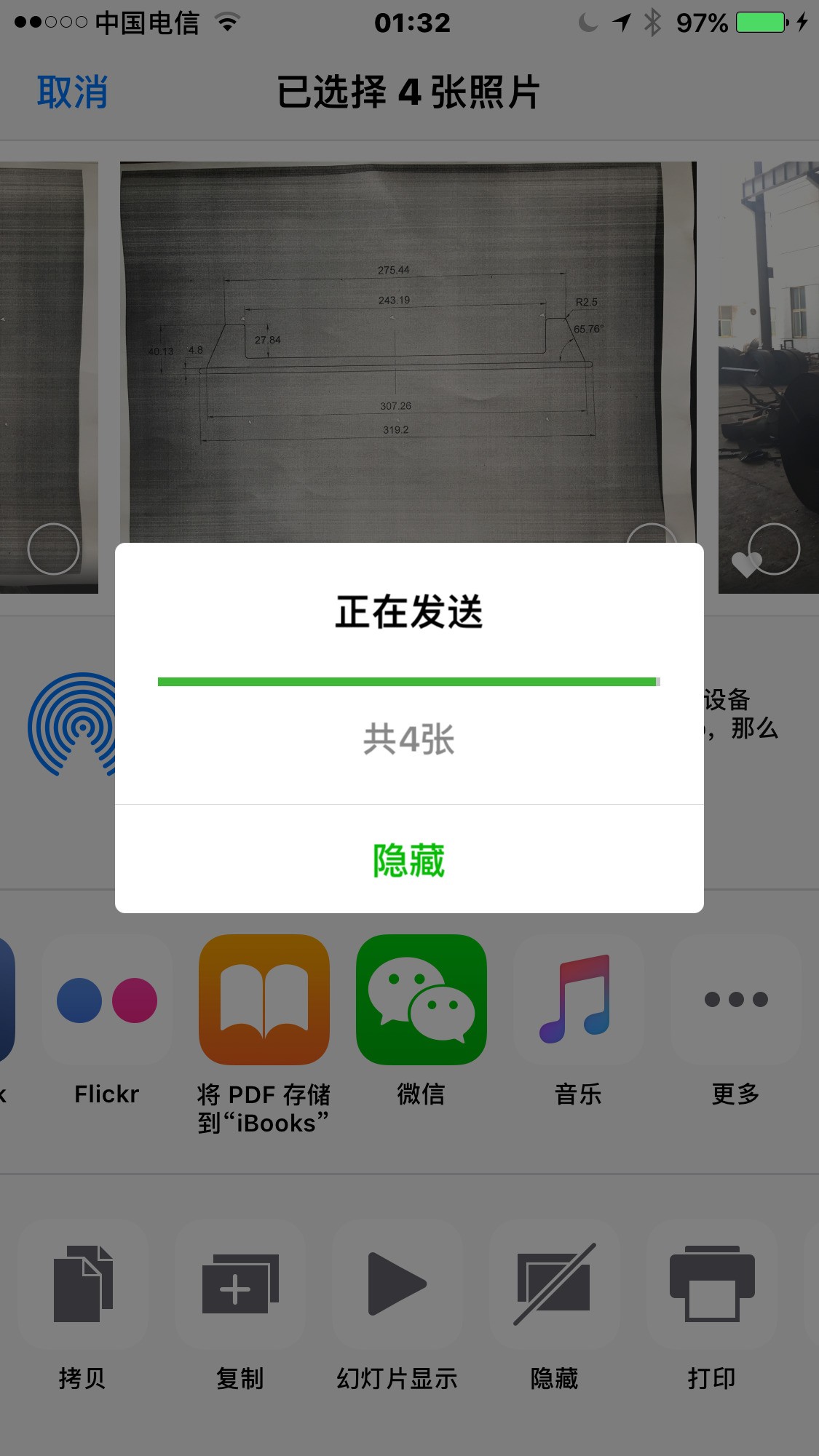Tap 隐藏 in the sending dialog

pyautogui.click(x=409, y=859)
